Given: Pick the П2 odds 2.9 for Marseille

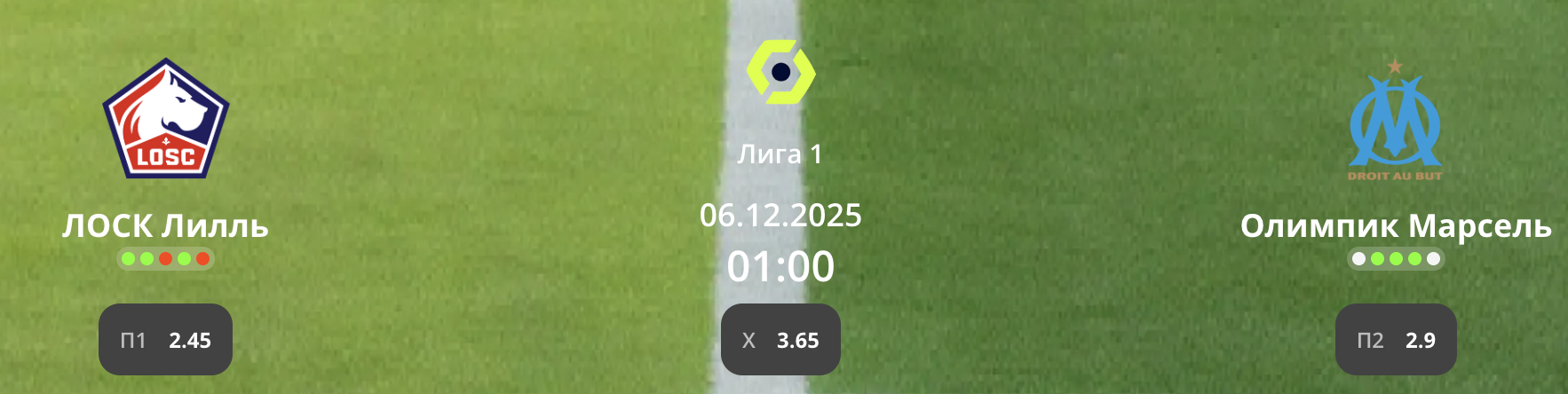Looking at the screenshot, I should pos(1396,340).
